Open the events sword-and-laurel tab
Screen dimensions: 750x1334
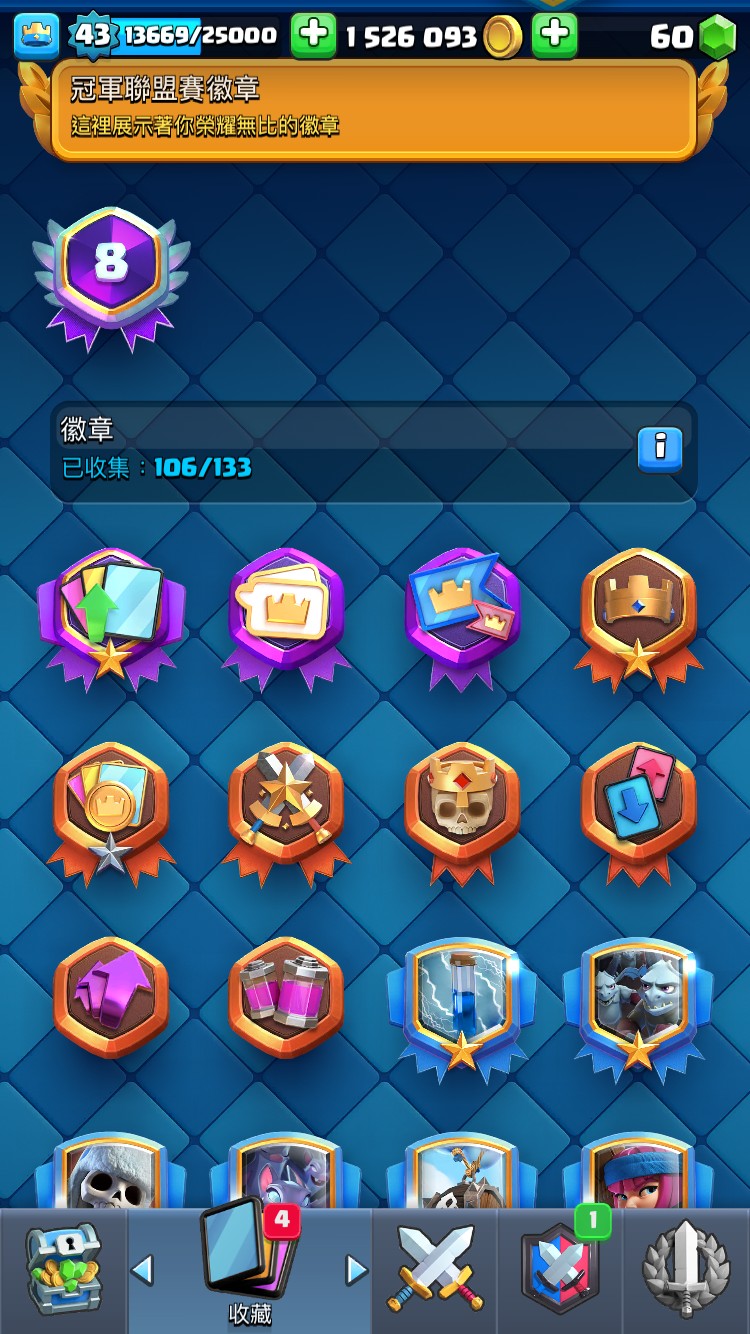click(686, 1270)
